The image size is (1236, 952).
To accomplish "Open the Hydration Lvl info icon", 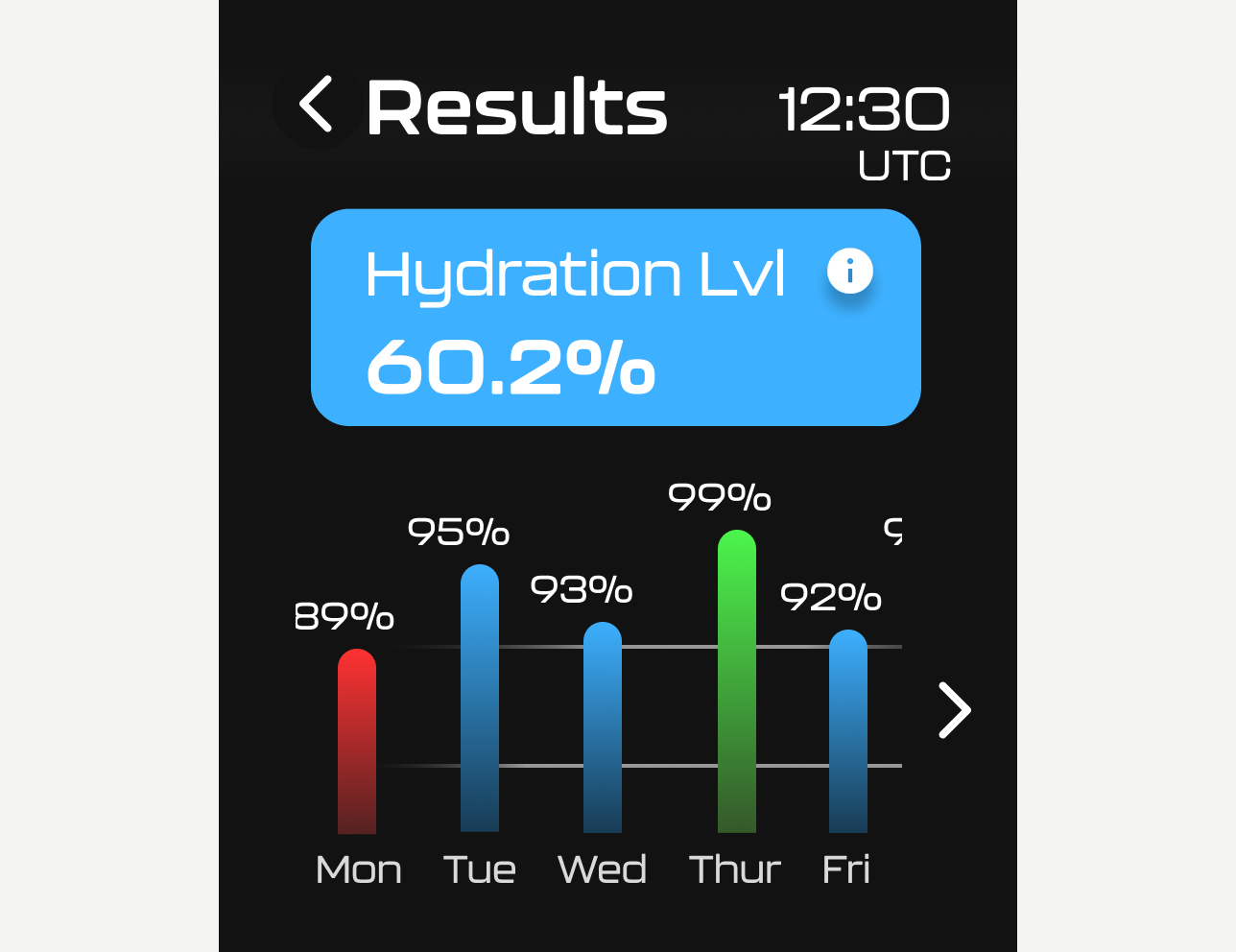I will [x=850, y=271].
